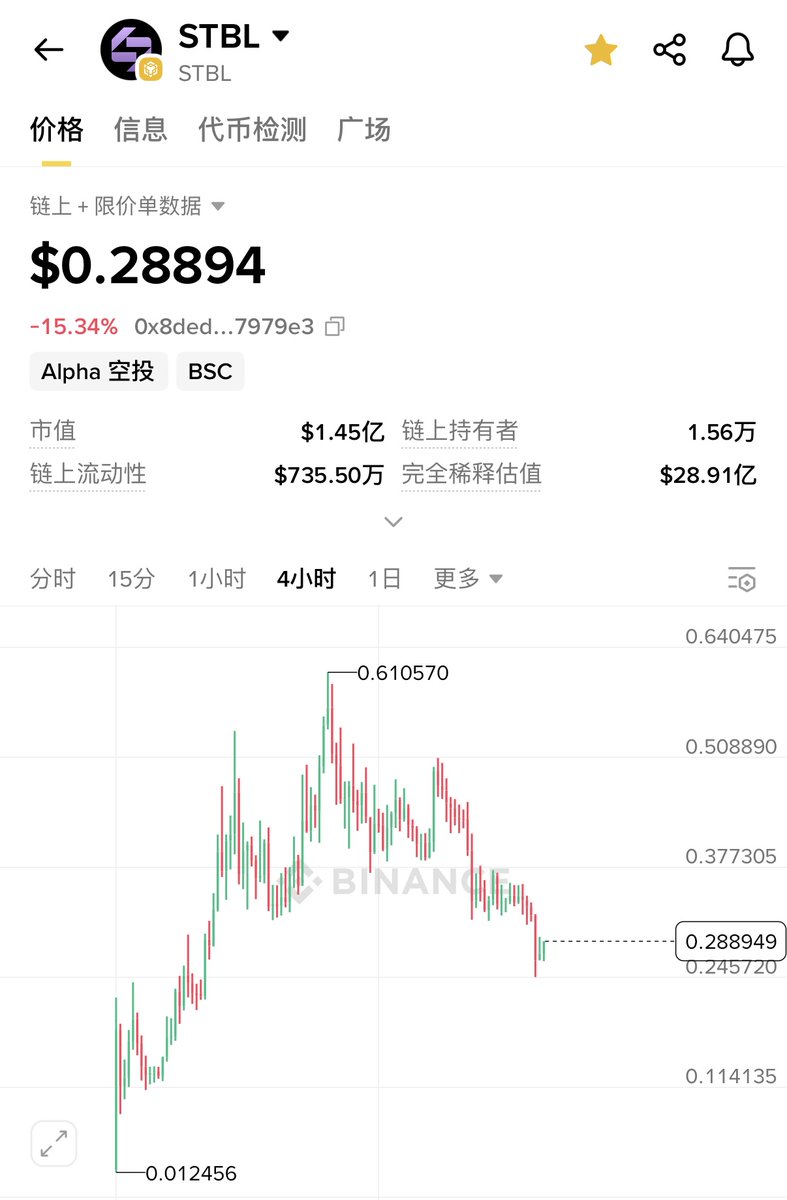Image resolution: width=787 pixels, height=1200 pixels.
Task: Open the 更多 intervals dropdown
Action: (467, 579)
